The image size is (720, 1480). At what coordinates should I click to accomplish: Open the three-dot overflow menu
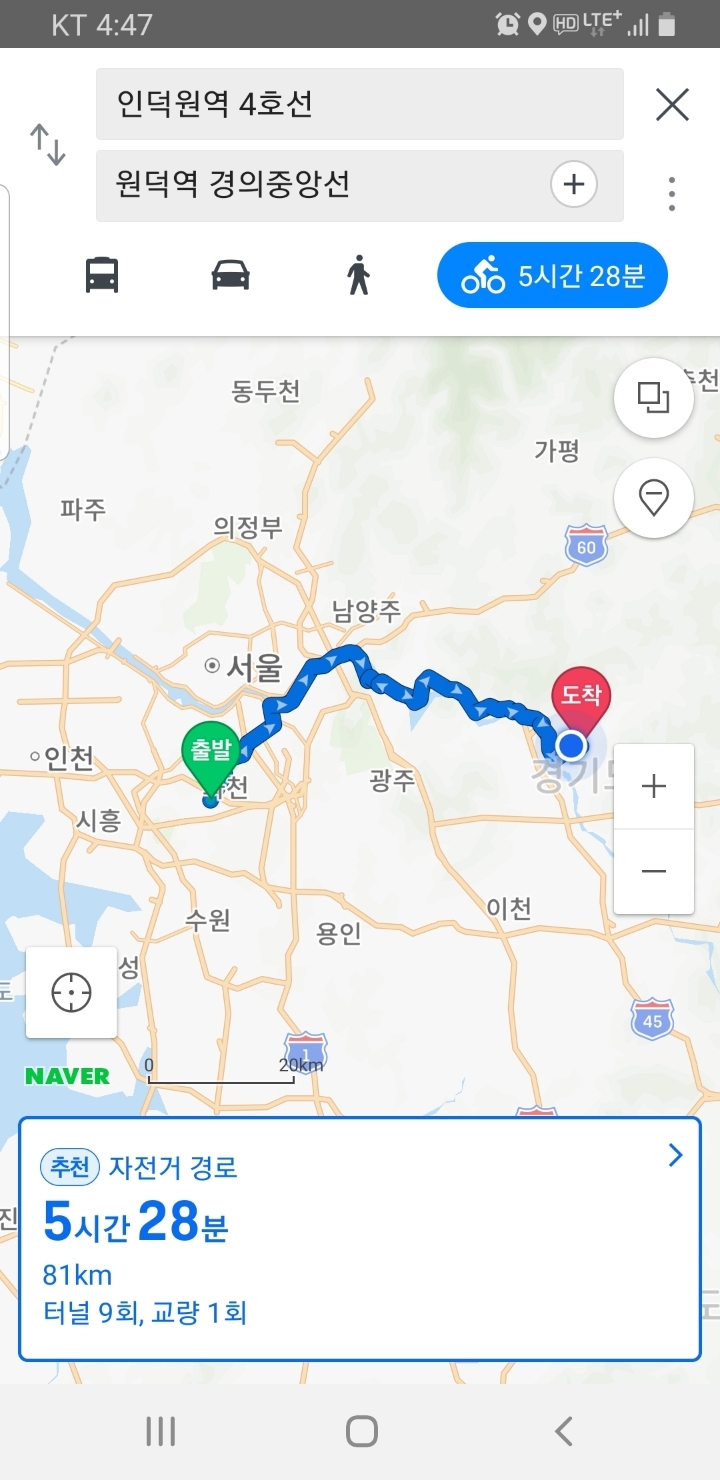672,193
